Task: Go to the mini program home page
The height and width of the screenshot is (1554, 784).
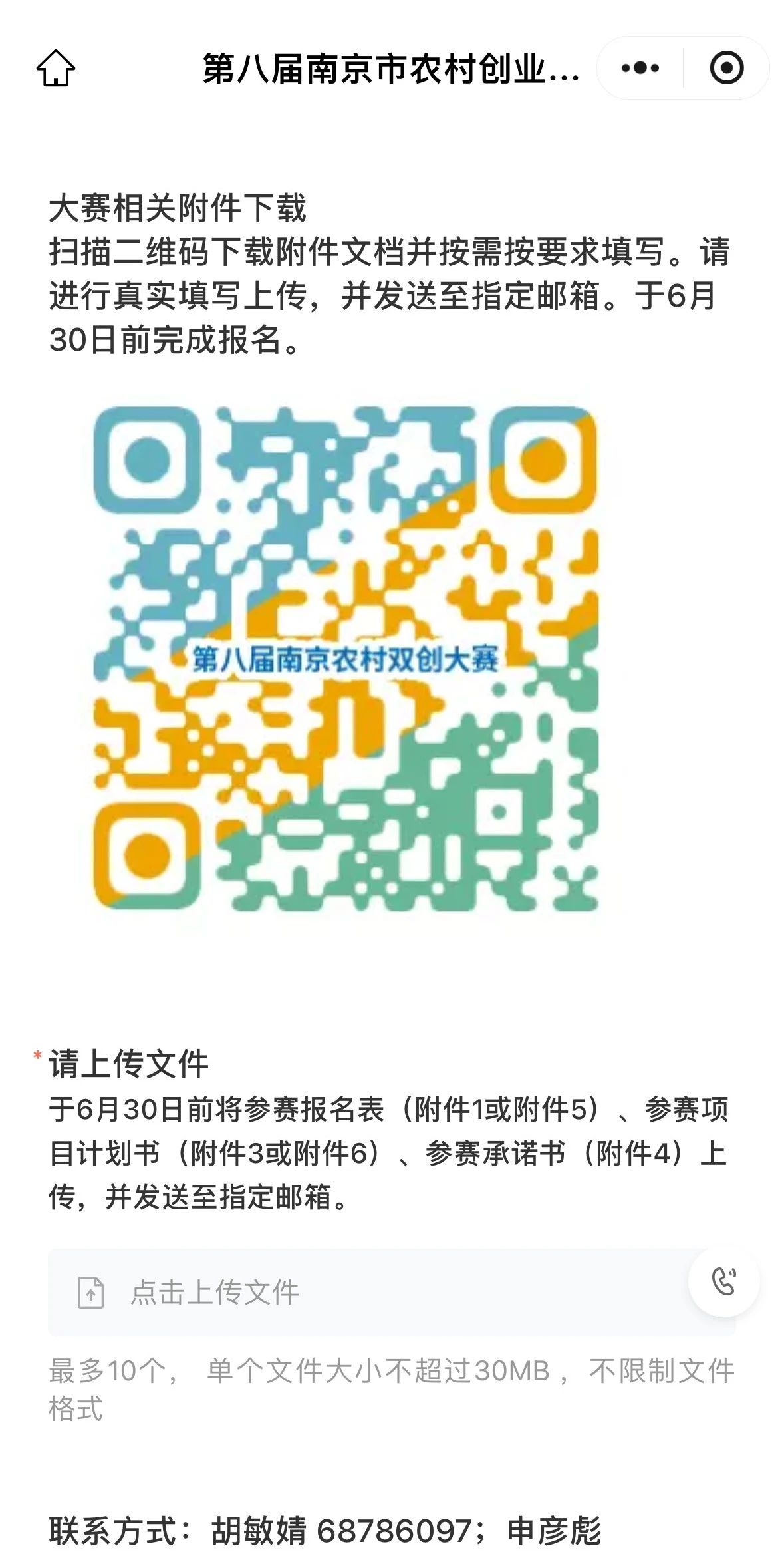Action: (x=56, y=68)
